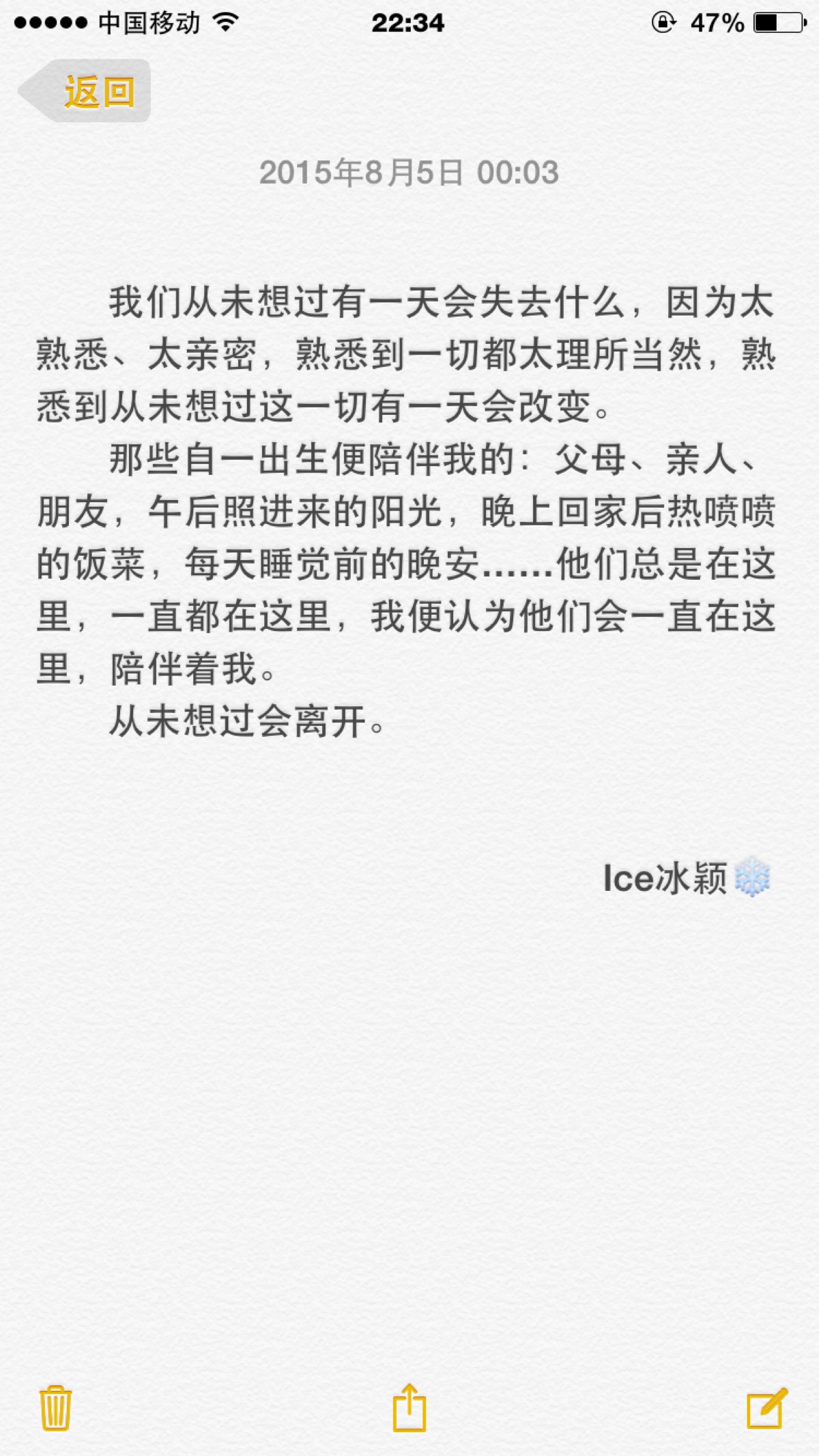819x1456 pixels.
Task: Share this note
Action: (x=409, y=1407)
